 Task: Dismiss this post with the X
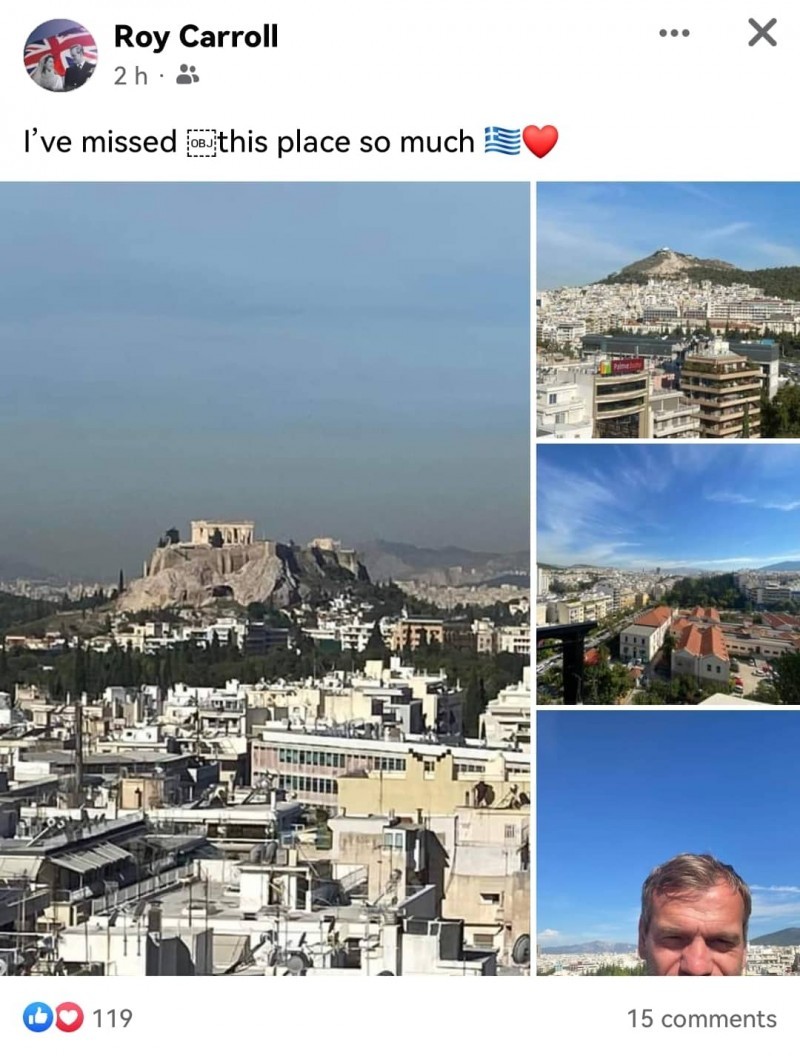coord(762,33)
